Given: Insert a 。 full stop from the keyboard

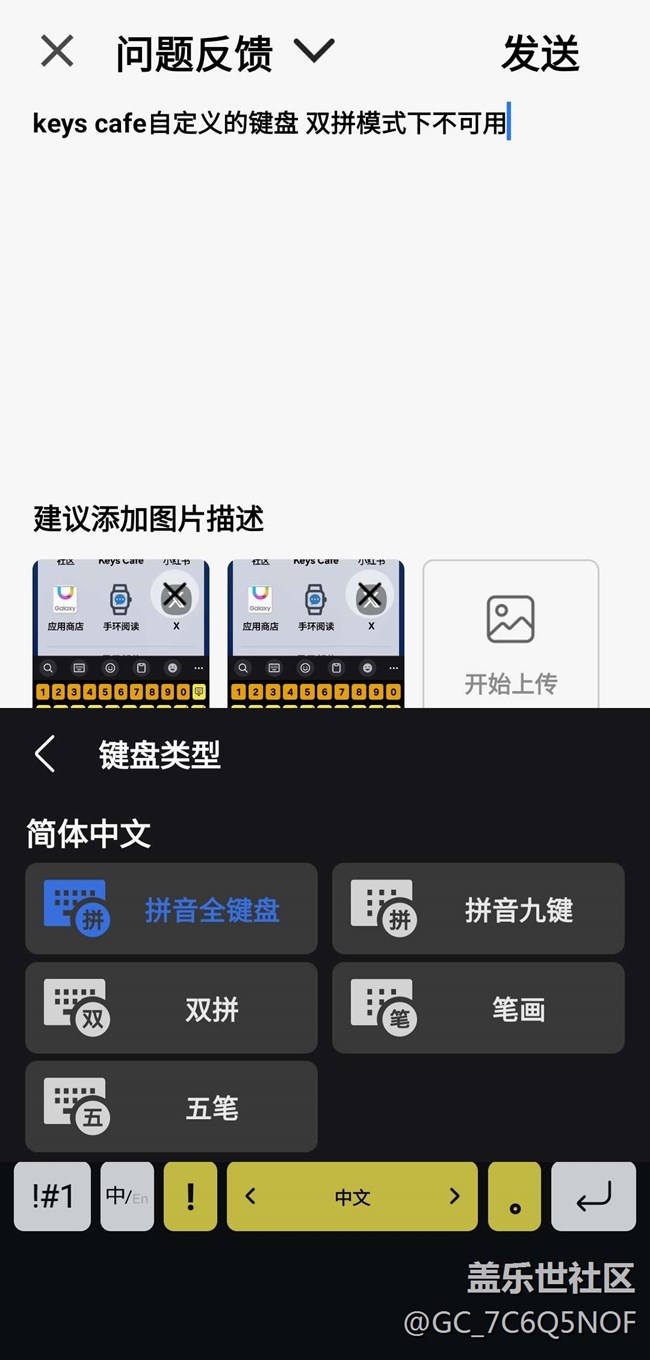Looking at the screenshot, I should (514, 1196).
